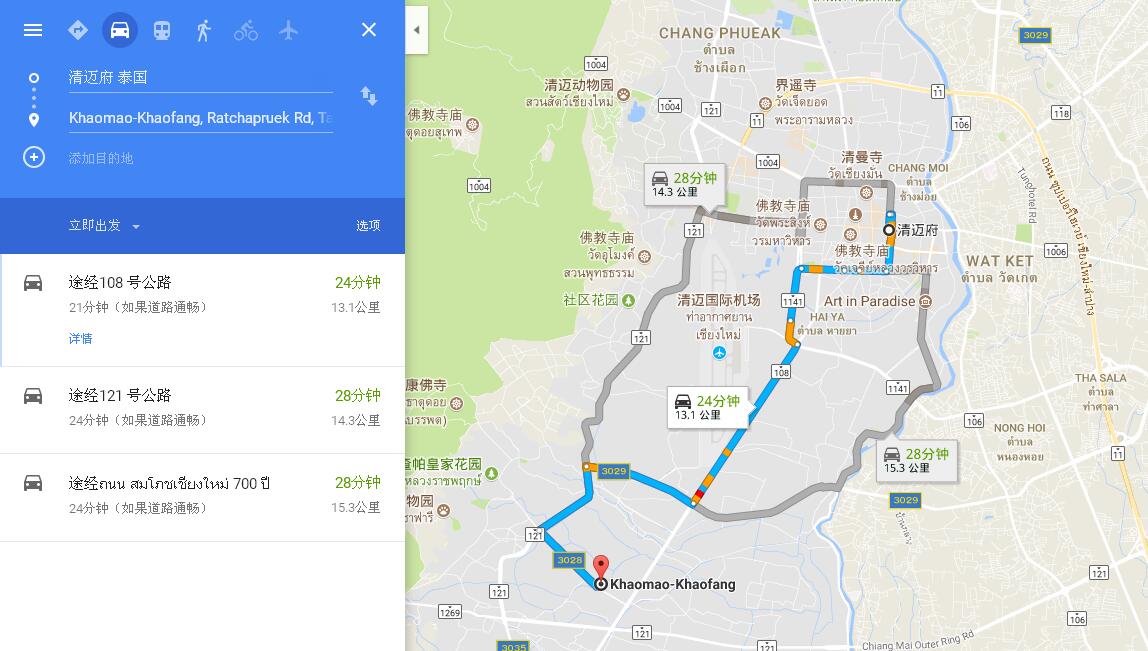The height and width of the screenshot is (651, 1148).
Task: Open the 立即出发 departure time dropdown
Action: (104, 226)
